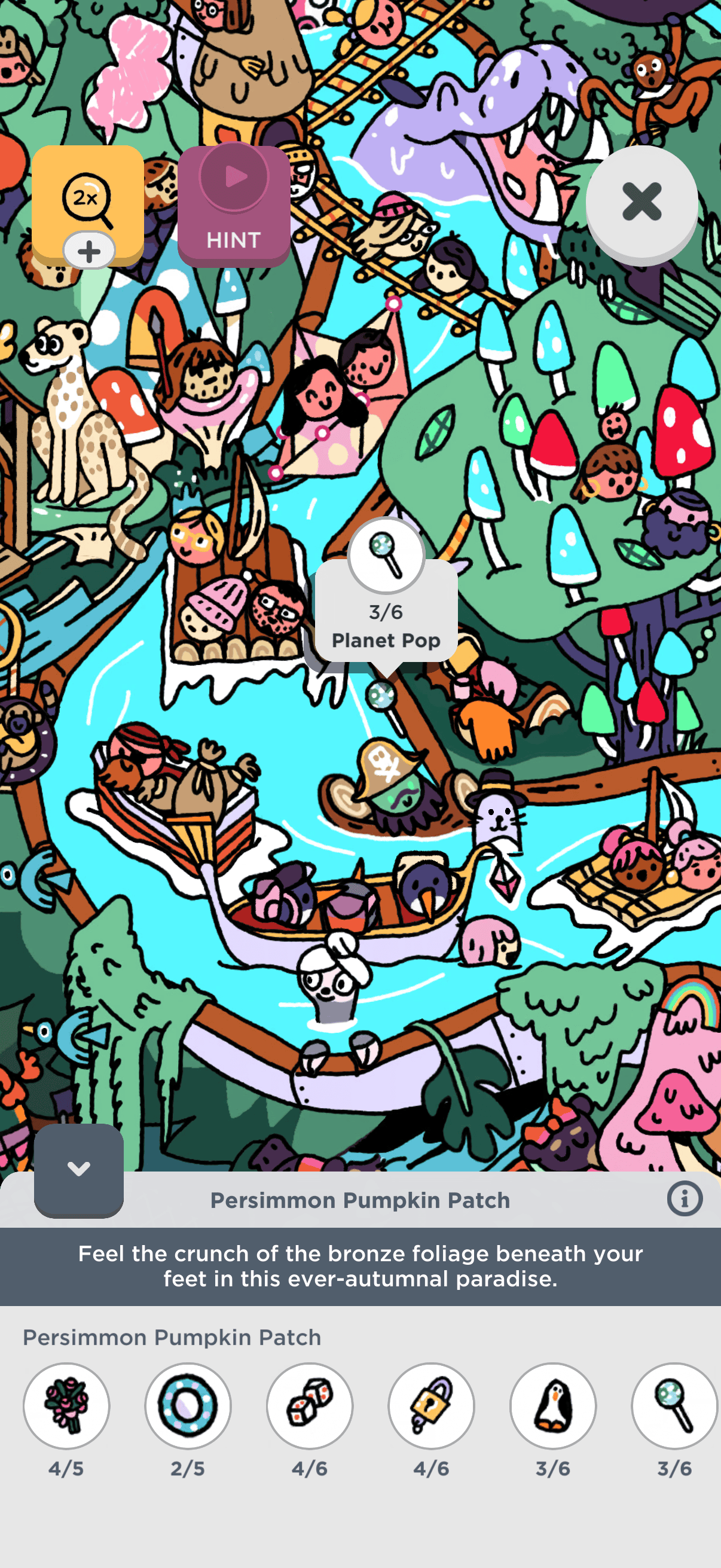Select the dice item at 4/6

click(310, 1405)
